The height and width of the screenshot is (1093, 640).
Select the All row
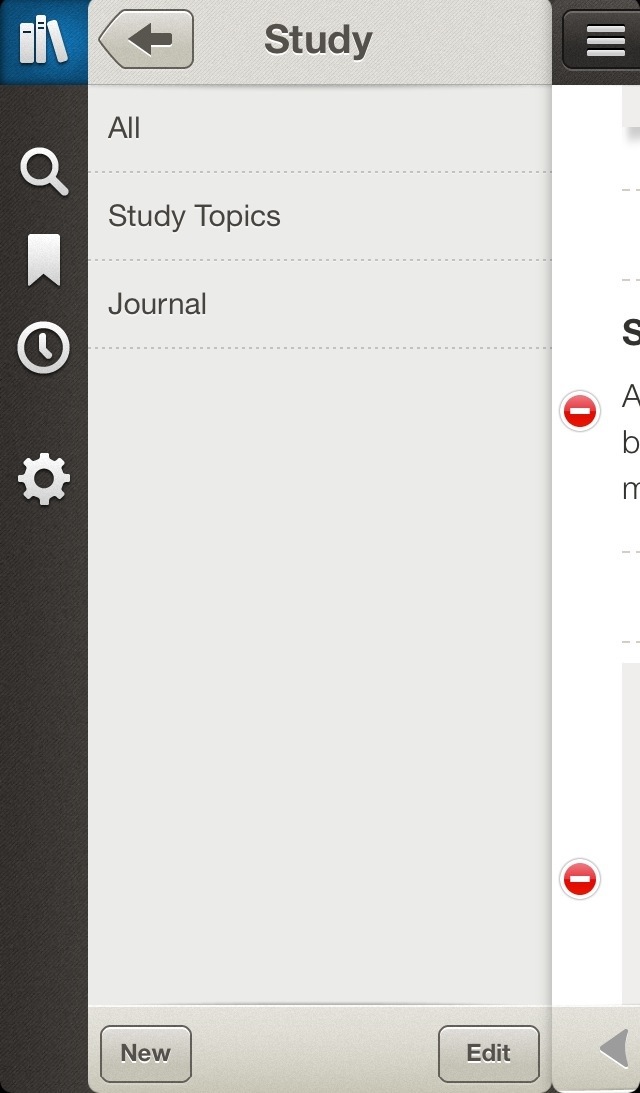[x=320, y=129]
